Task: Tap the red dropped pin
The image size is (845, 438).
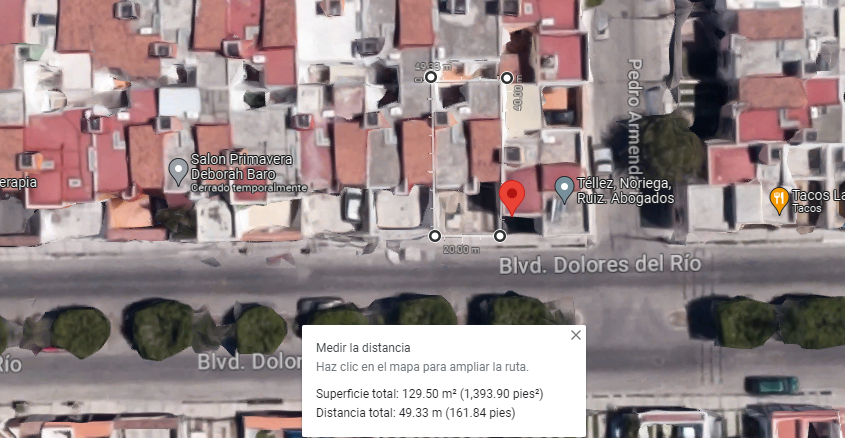Action: click(x=512, y=198)
